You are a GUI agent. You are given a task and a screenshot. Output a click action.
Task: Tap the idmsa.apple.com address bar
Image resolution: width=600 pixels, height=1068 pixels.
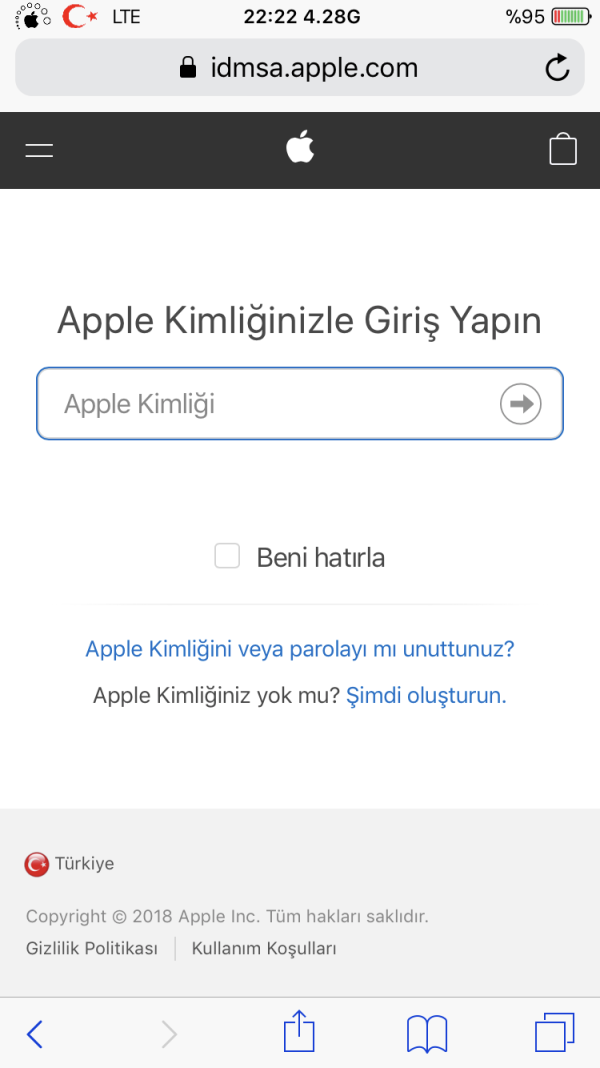(298, 68)
